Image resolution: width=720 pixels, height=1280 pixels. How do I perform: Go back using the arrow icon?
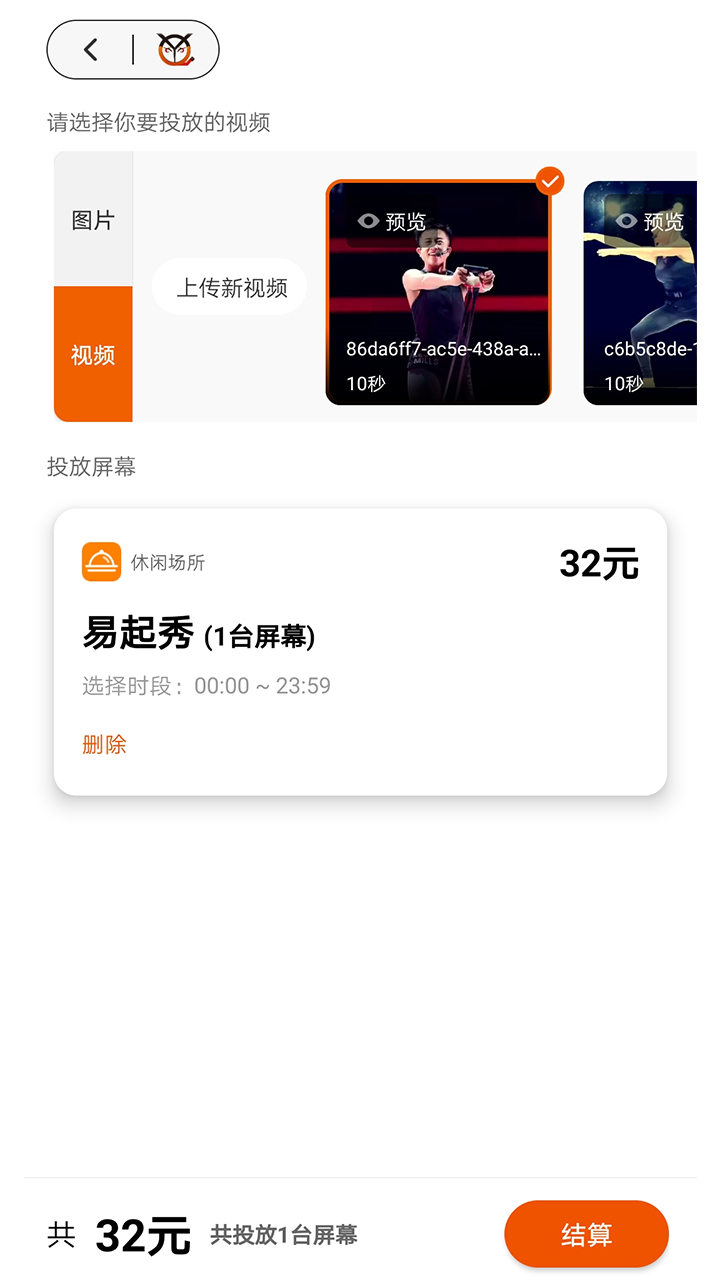91,49
